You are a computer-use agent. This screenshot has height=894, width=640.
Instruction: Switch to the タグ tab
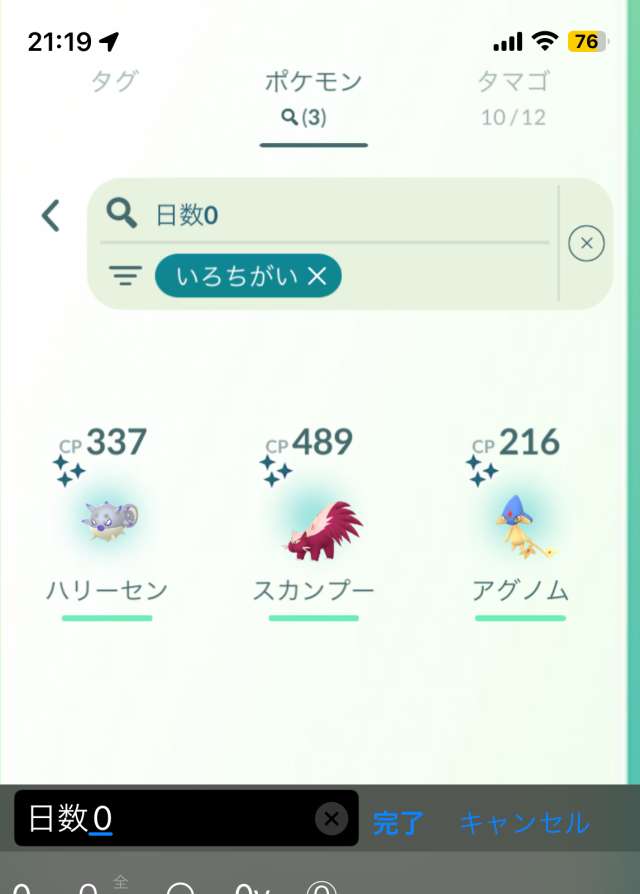click(x=115, y=82)
